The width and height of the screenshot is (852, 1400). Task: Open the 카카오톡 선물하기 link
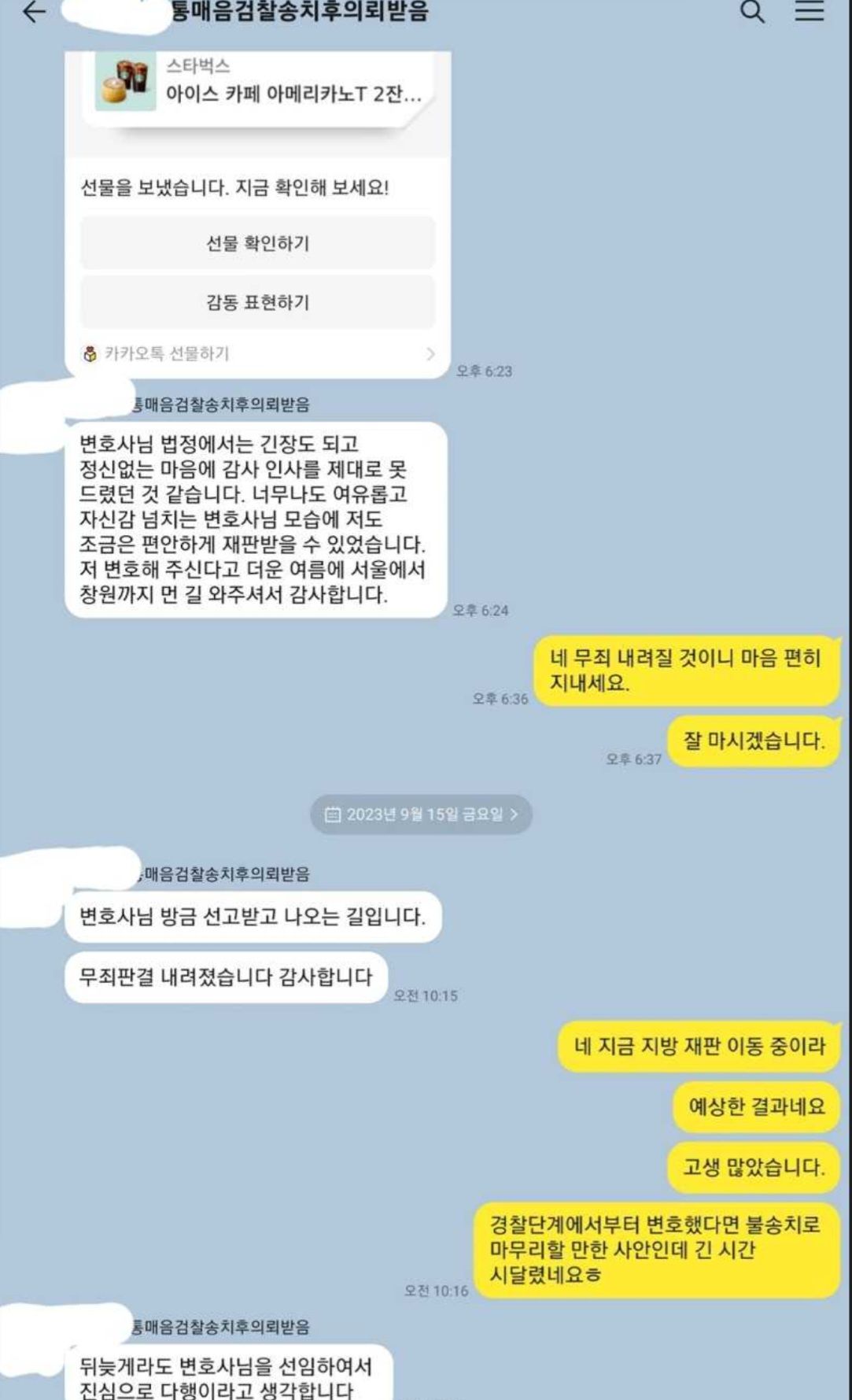click(x=257, y=354)
